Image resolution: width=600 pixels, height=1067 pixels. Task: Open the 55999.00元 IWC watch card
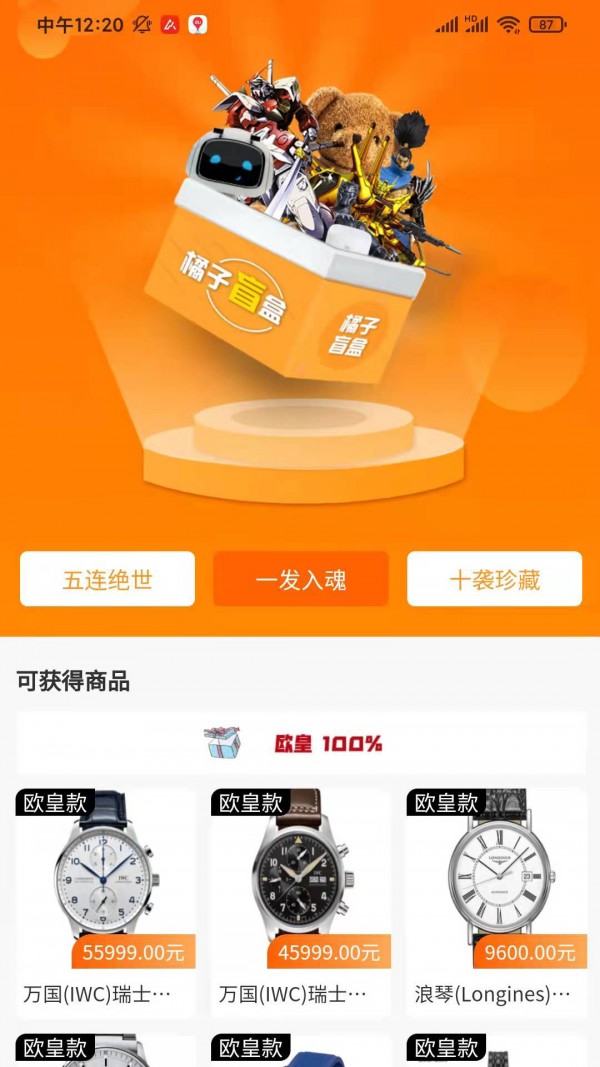pos(105,900)
